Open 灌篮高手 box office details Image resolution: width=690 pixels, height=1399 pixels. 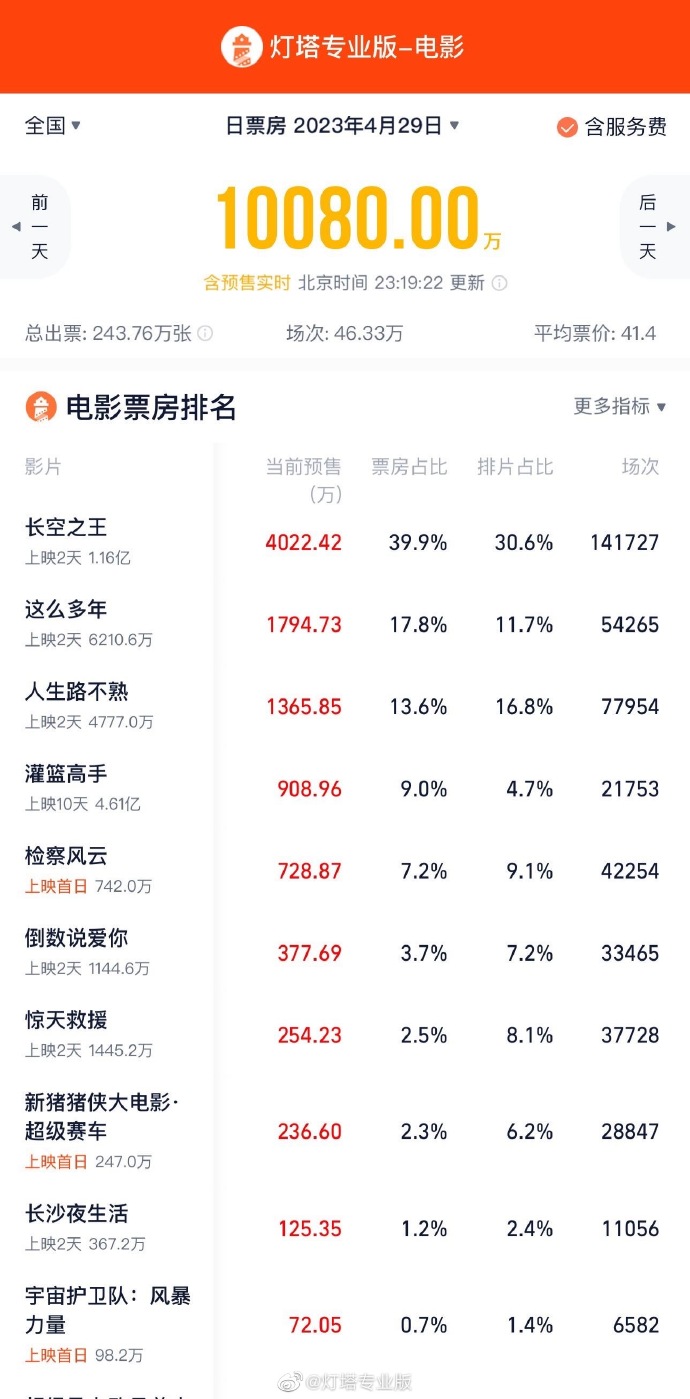[66, 773]
